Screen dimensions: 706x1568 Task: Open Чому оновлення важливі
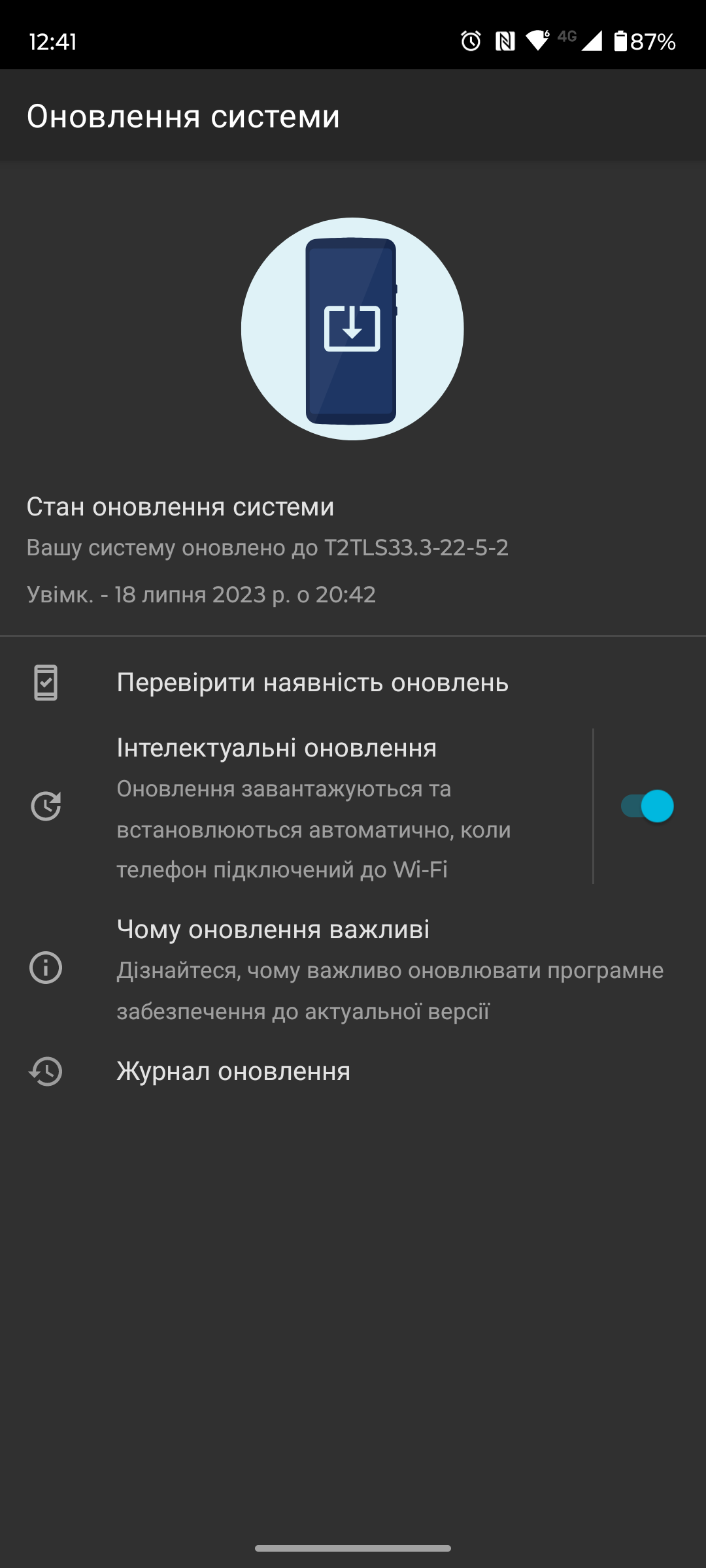pos(353,968)
